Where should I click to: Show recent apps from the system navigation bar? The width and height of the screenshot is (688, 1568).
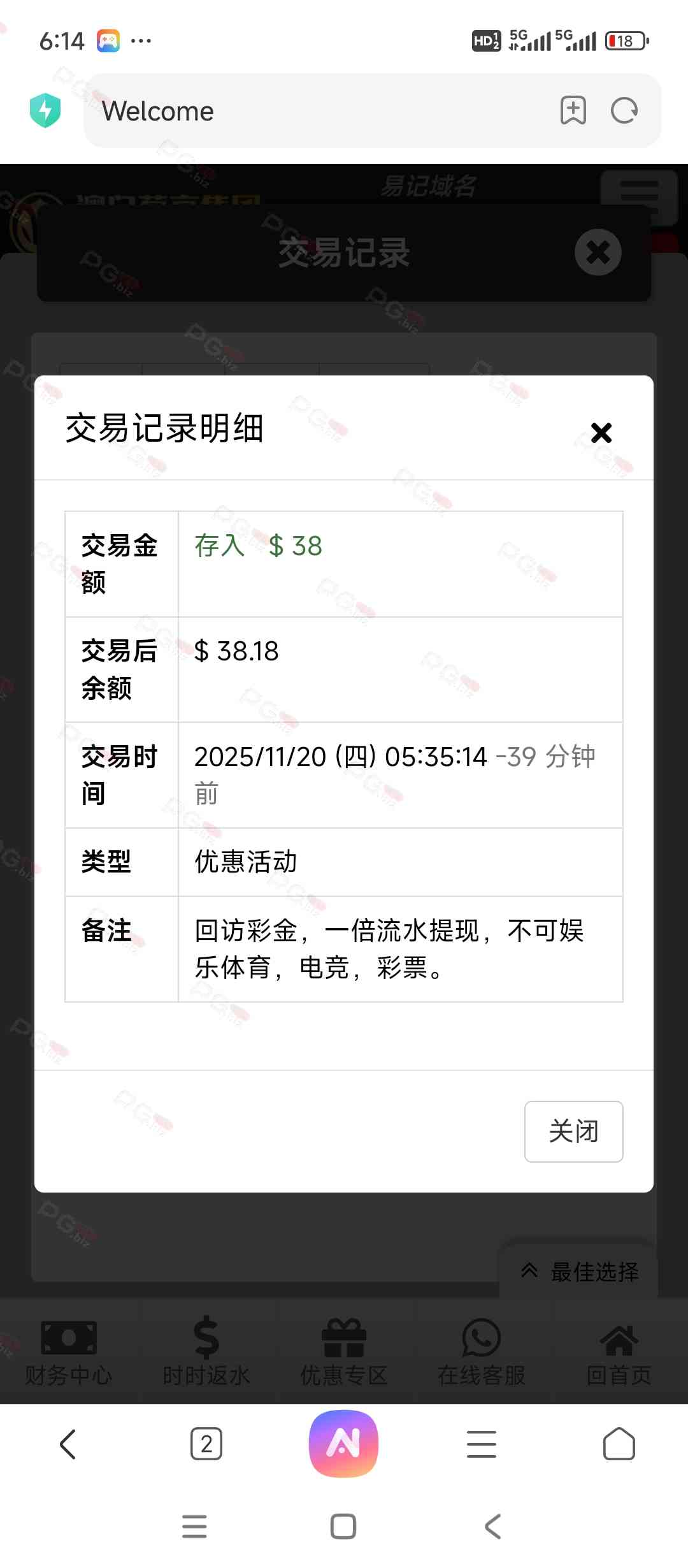194,1526
